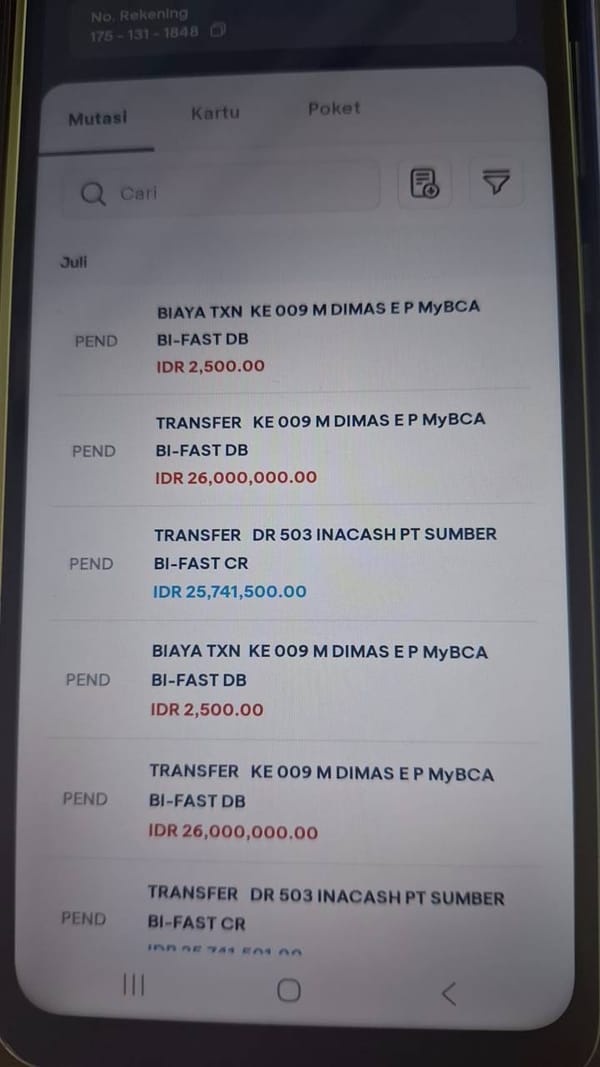This screenshot has height=1067, width=600.
Task: Go back with the system back button
Action: click(449, 994)
